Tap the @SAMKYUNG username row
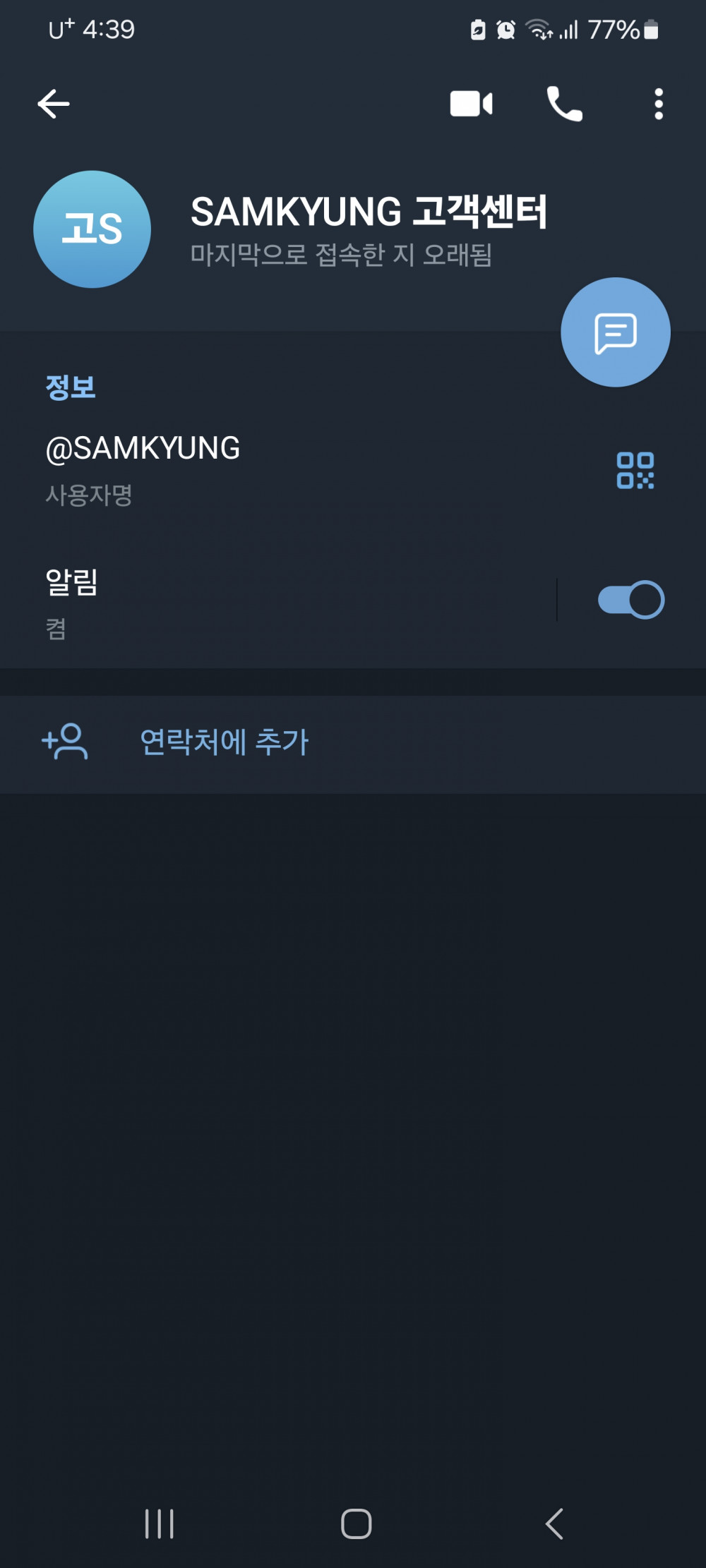 [x=212, y=468]
